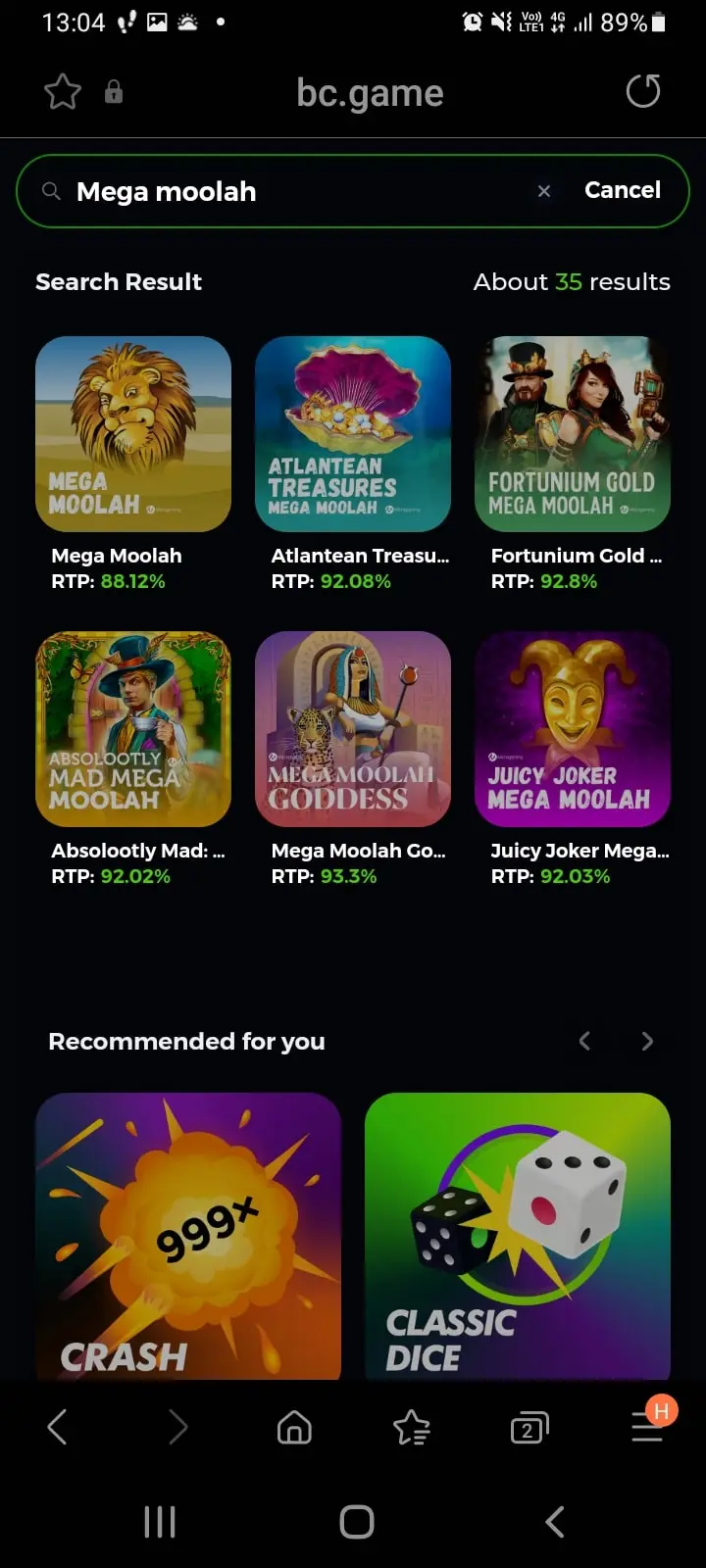Show next recommended games
Image resolution: width=706 pixels, height=1568 pixels.
tap(647, 1041)
